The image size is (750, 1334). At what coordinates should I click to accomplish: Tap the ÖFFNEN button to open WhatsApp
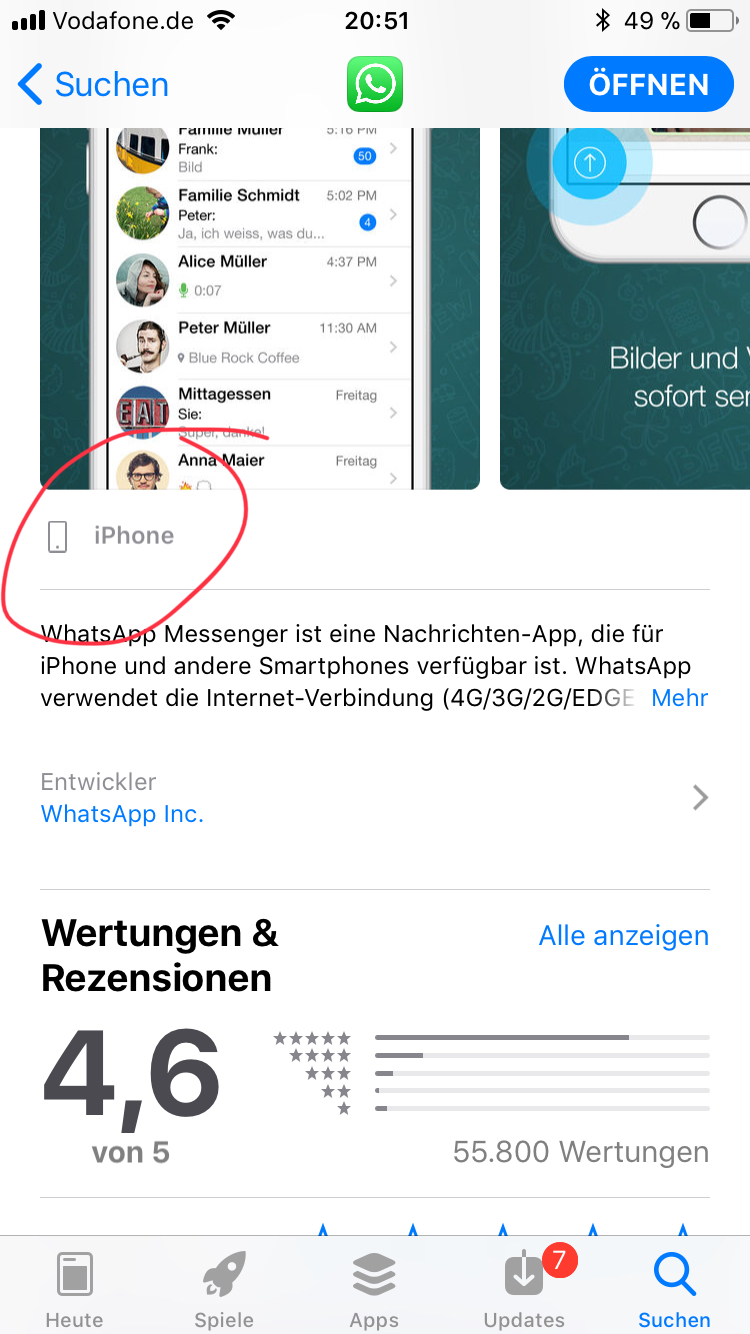648,85
